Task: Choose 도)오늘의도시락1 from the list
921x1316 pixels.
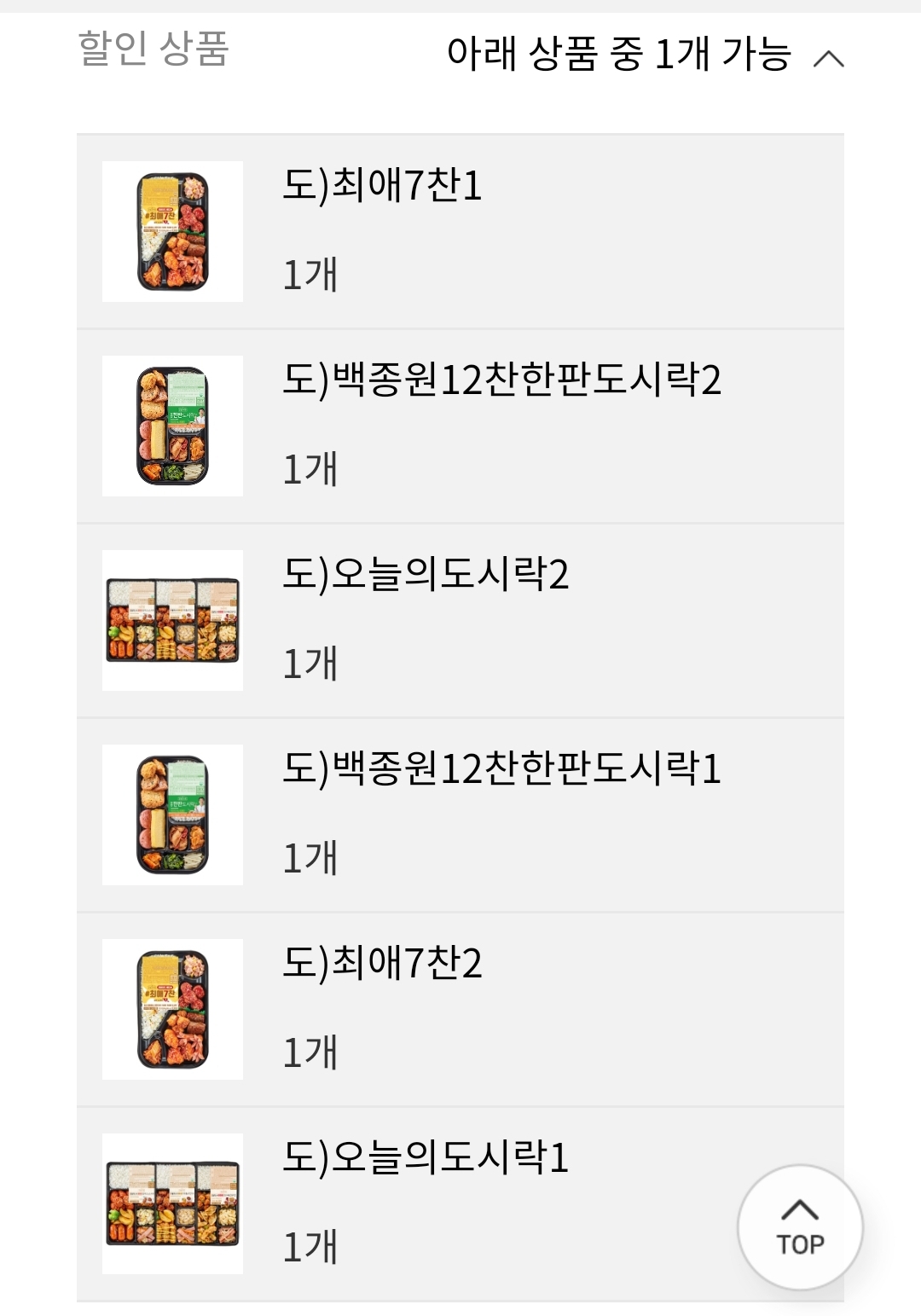Action: click(426, 1203)
